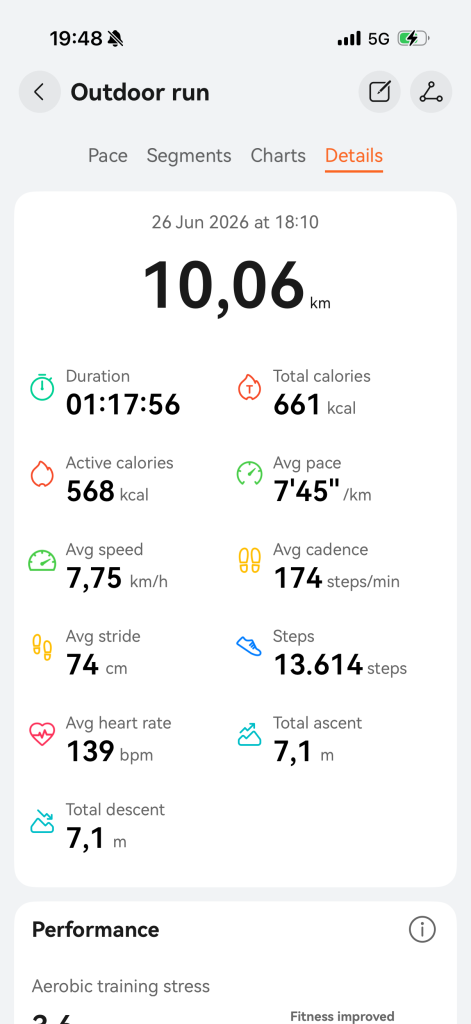Open the route sharing icon
The image size is (471, 1024).
coord(431,92)
